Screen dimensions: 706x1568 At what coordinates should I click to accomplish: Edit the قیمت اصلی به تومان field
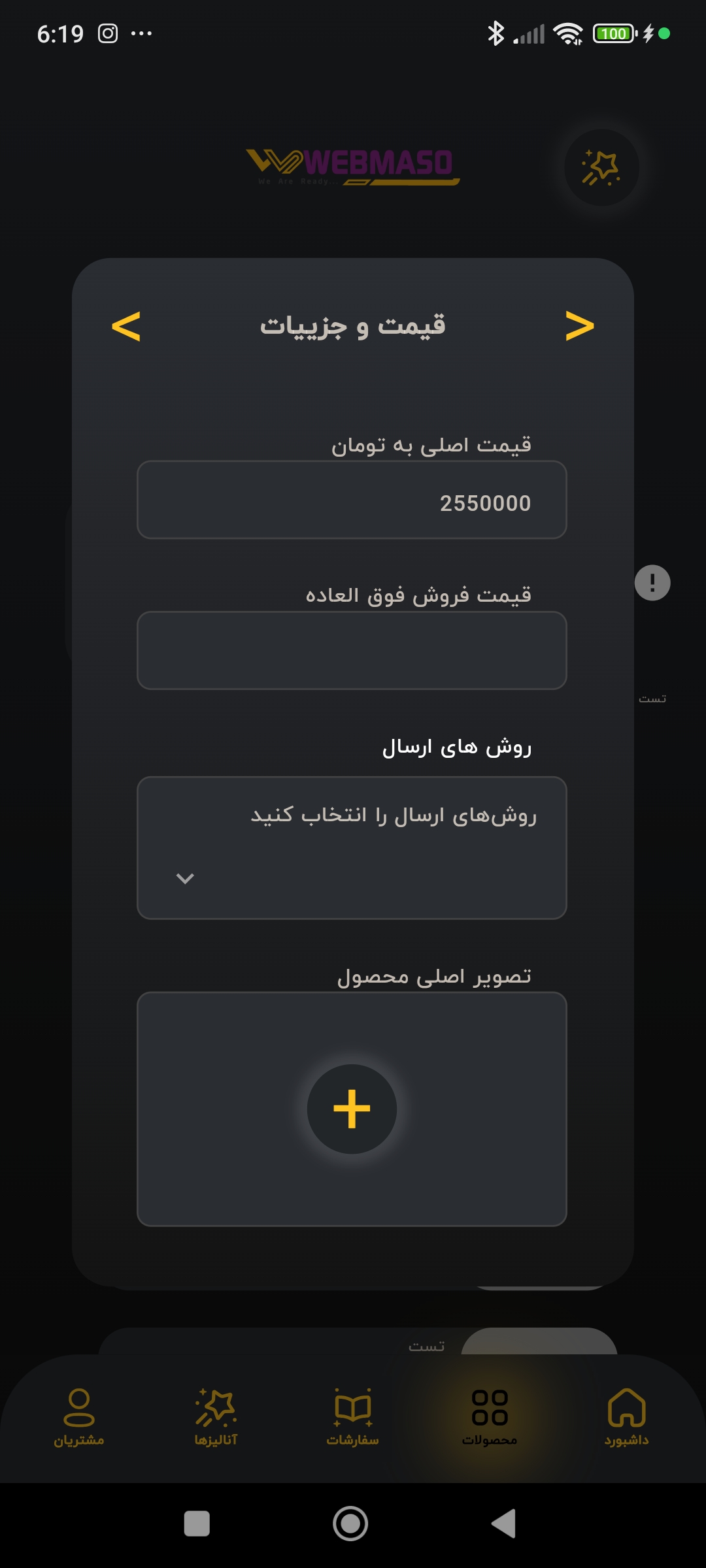(x=352, y=500)
